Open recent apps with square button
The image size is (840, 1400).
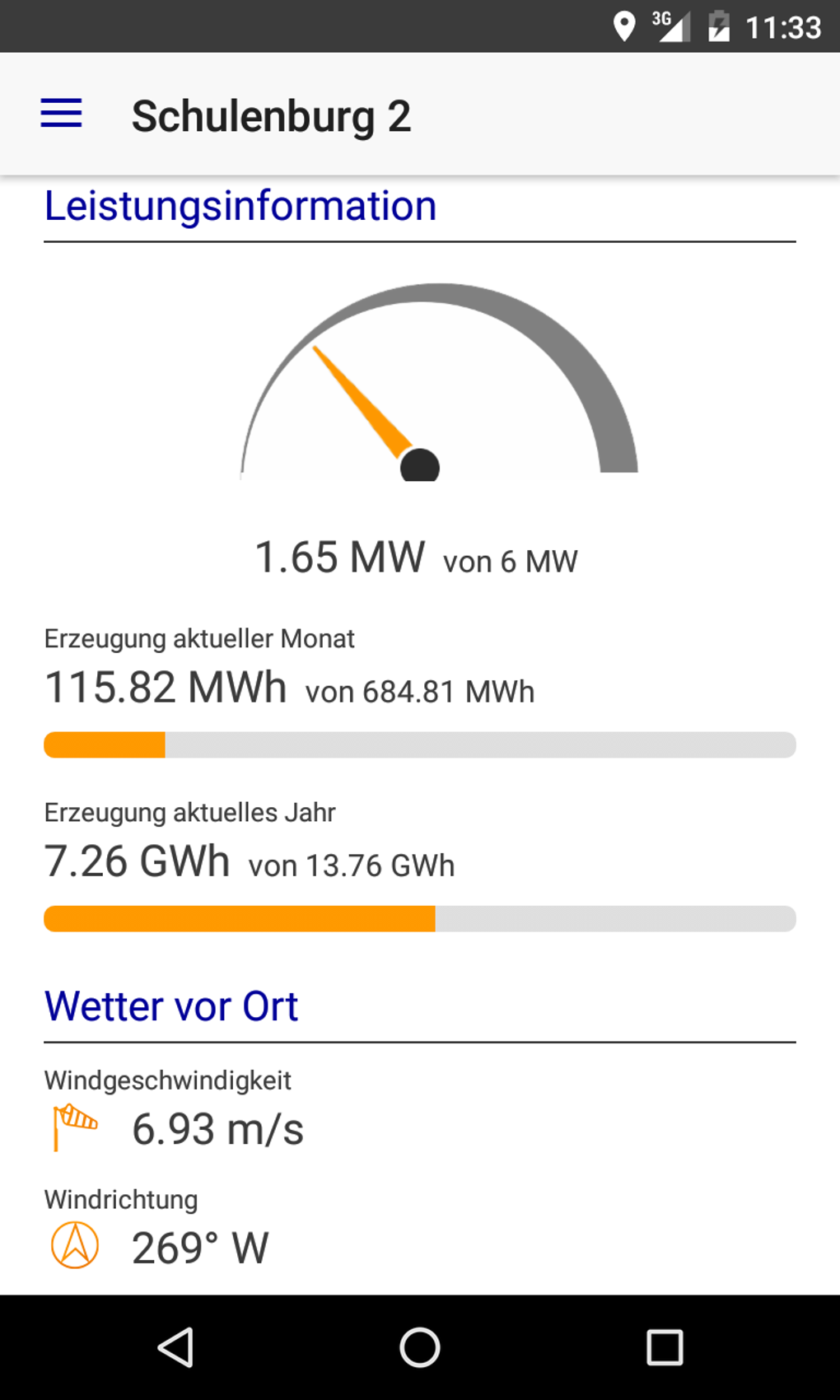pyautogui.click(x=664, y=1348)
